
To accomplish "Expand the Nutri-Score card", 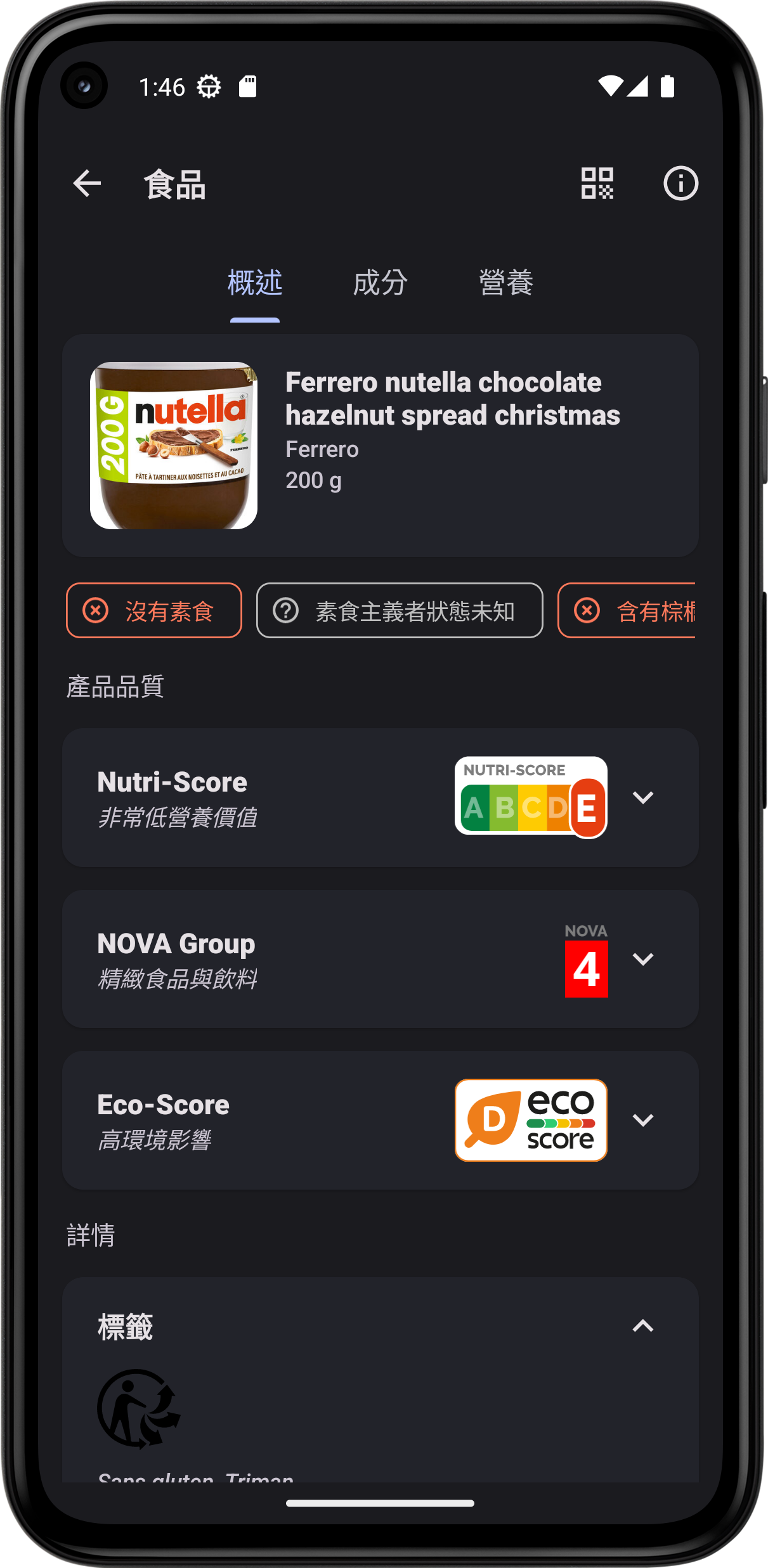I will [642, 797].
